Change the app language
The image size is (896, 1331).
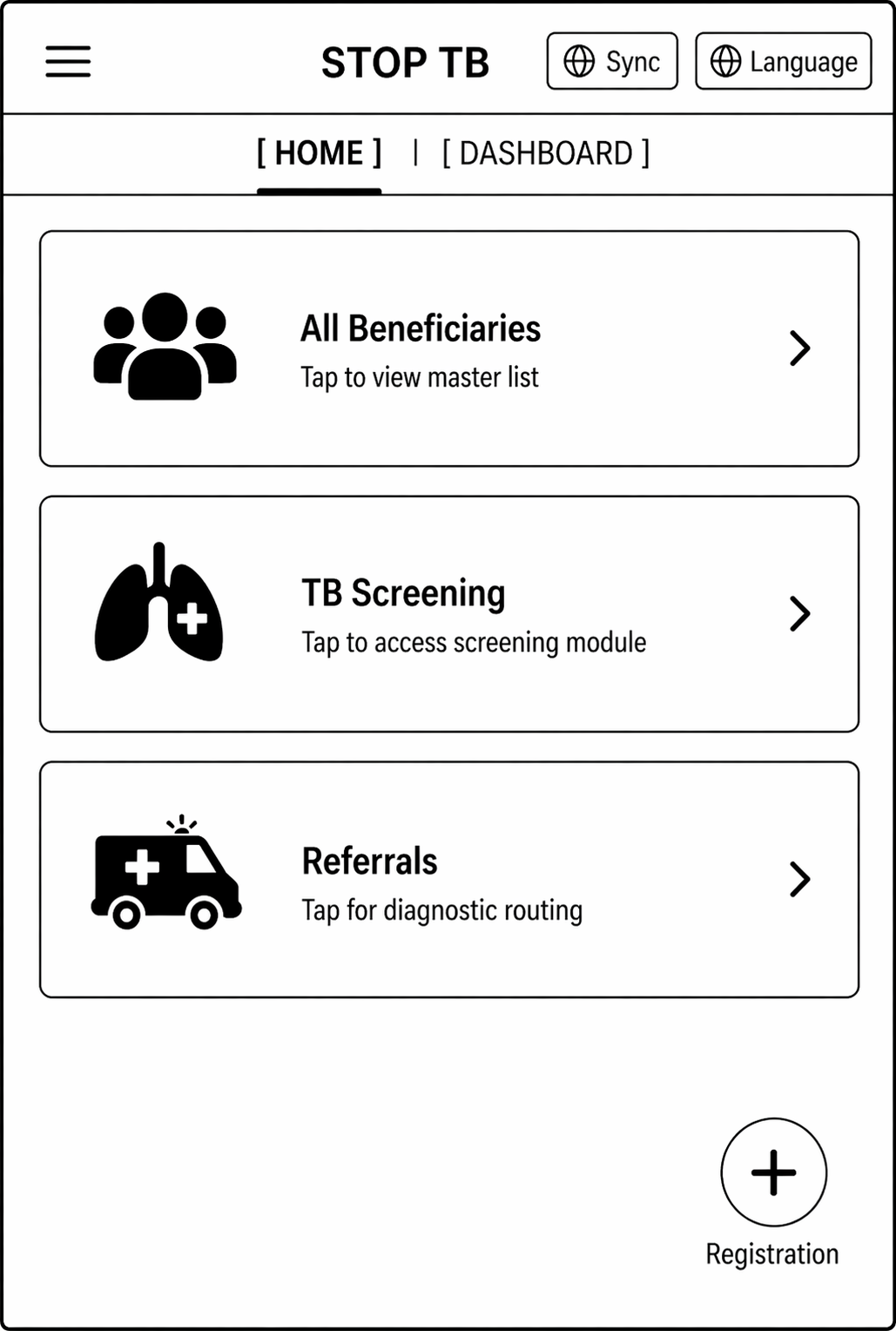pos(783,62)
